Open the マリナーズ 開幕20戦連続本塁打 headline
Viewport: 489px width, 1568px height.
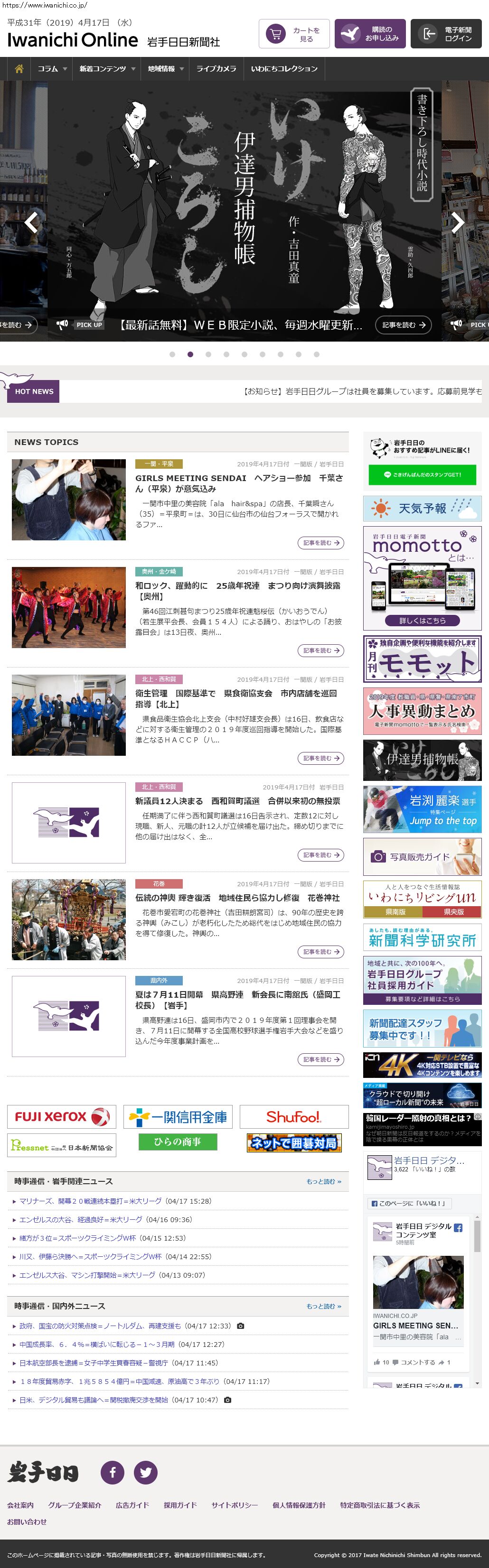click(x=90, y=1201)
